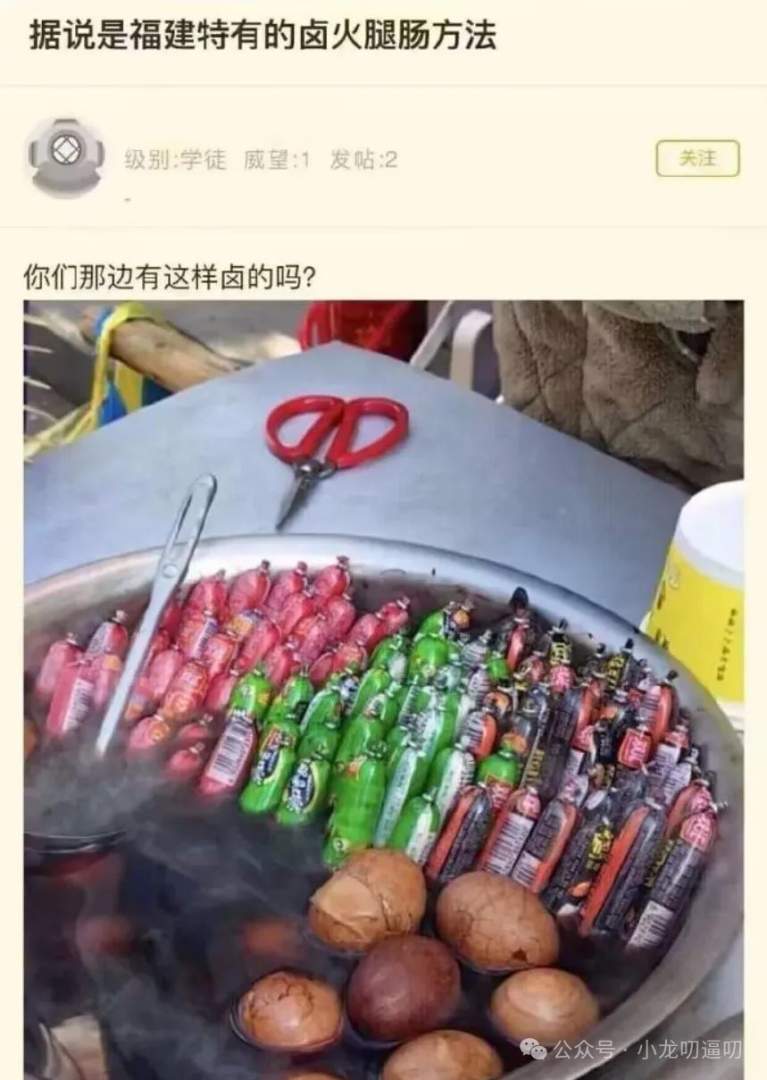
Task: Open the braised sausage photo in the post
Action: [x=383, y=690]
